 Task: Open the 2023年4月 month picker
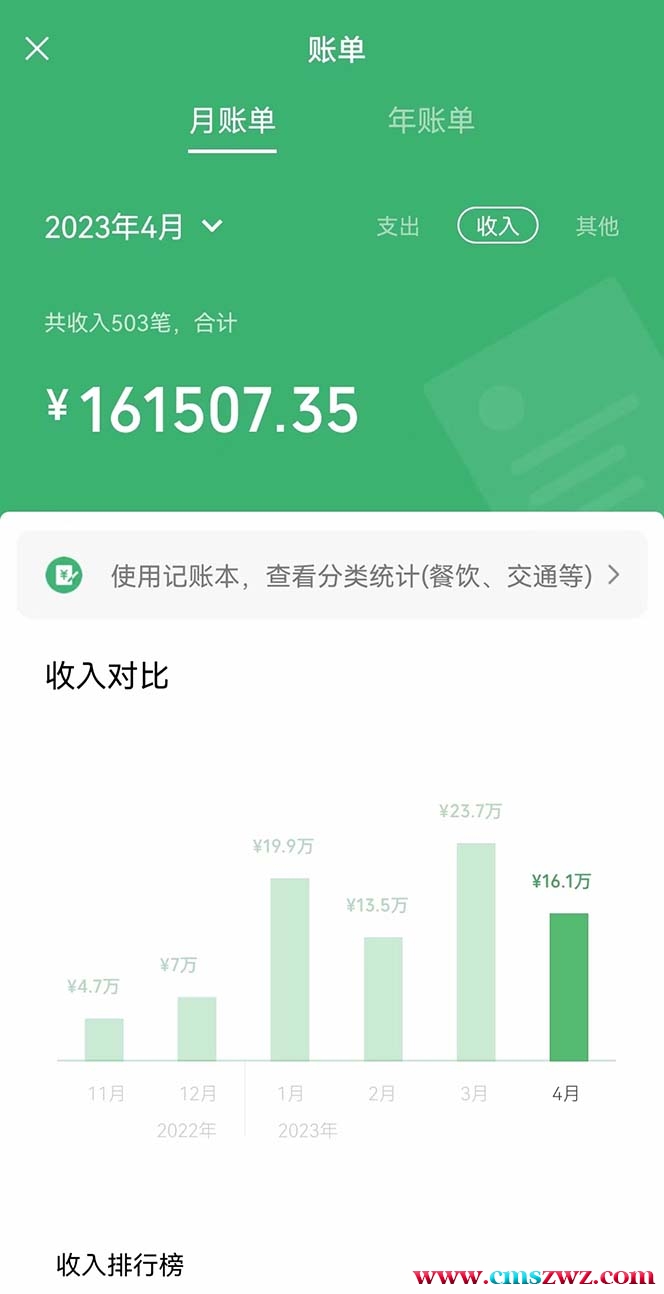[x=133, y=227]
